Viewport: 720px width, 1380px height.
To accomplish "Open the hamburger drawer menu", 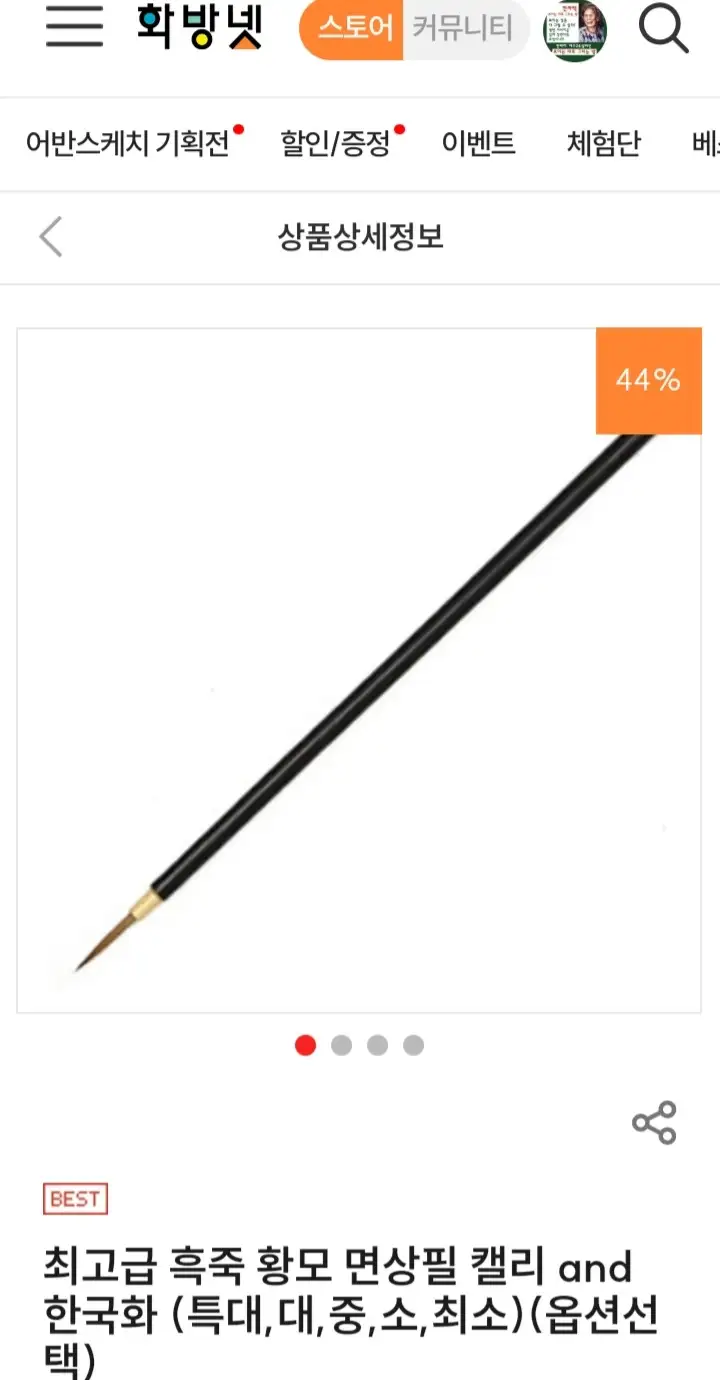I will 74,28.
